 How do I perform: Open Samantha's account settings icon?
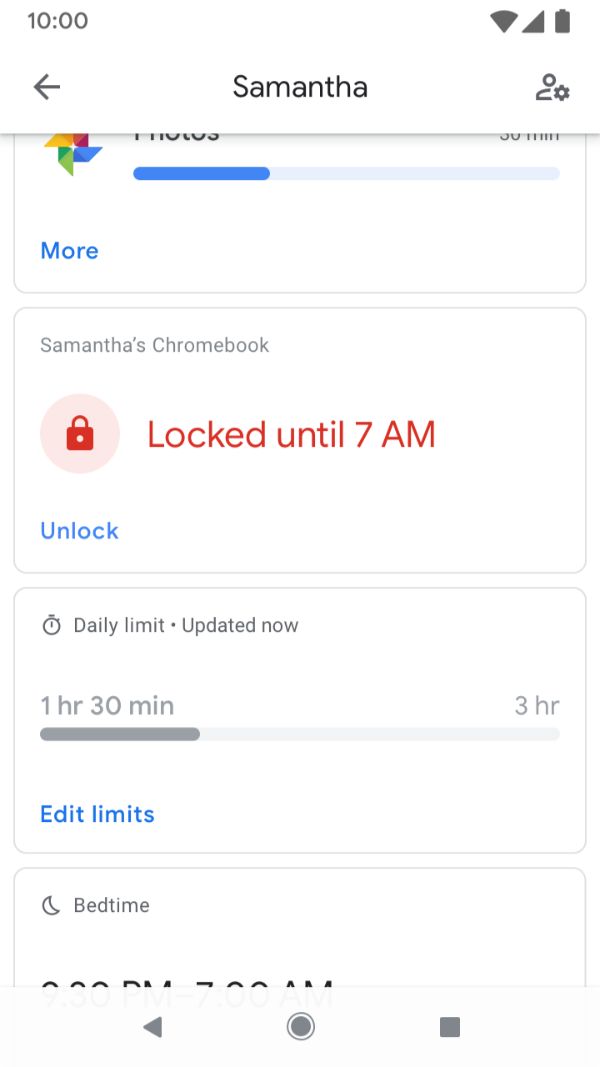552,87
